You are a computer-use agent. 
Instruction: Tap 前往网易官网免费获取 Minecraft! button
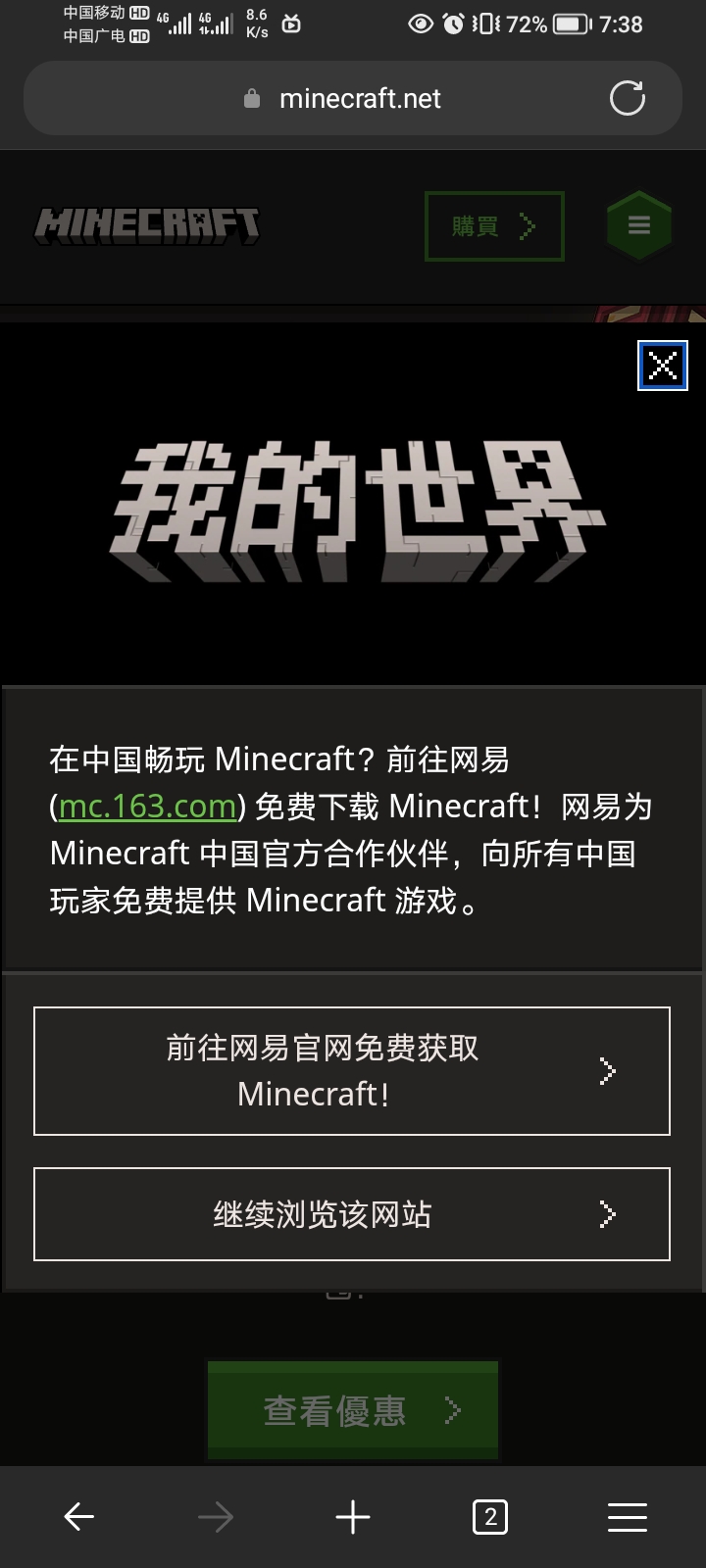[x=352, y=1071]
